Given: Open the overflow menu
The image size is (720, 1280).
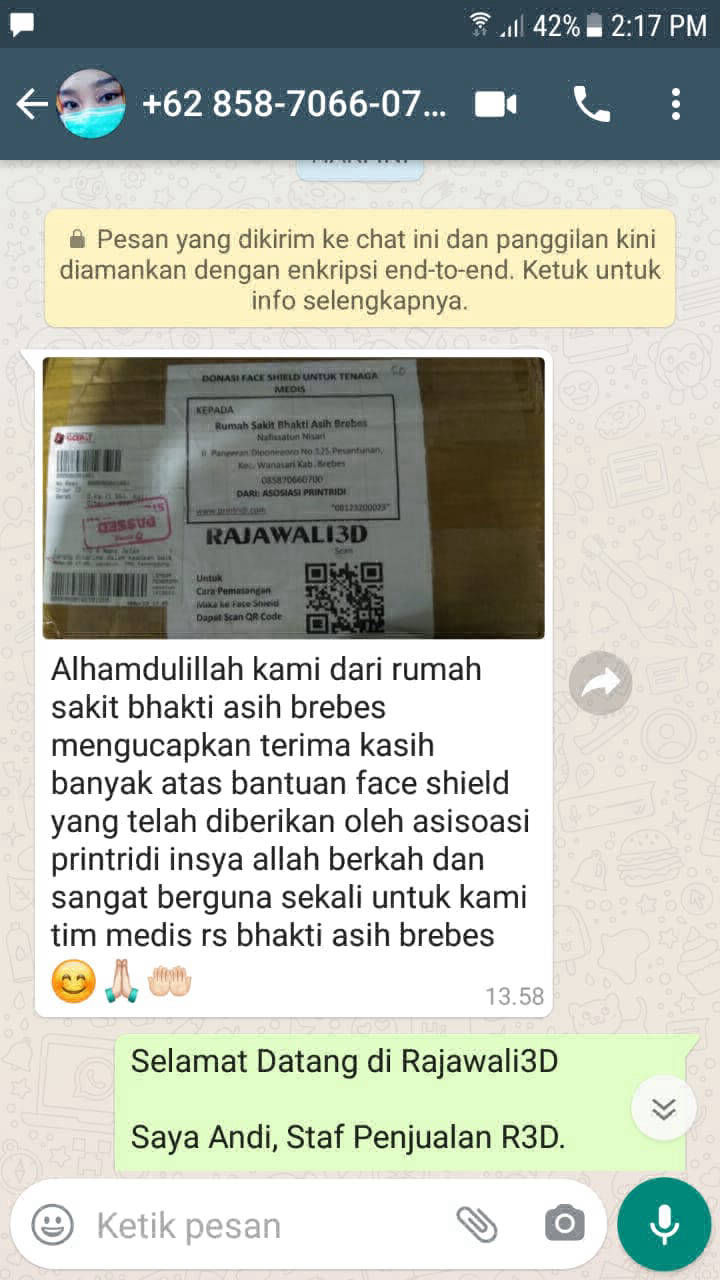Looking at the screenshot, I should click(x=676, y=104).
